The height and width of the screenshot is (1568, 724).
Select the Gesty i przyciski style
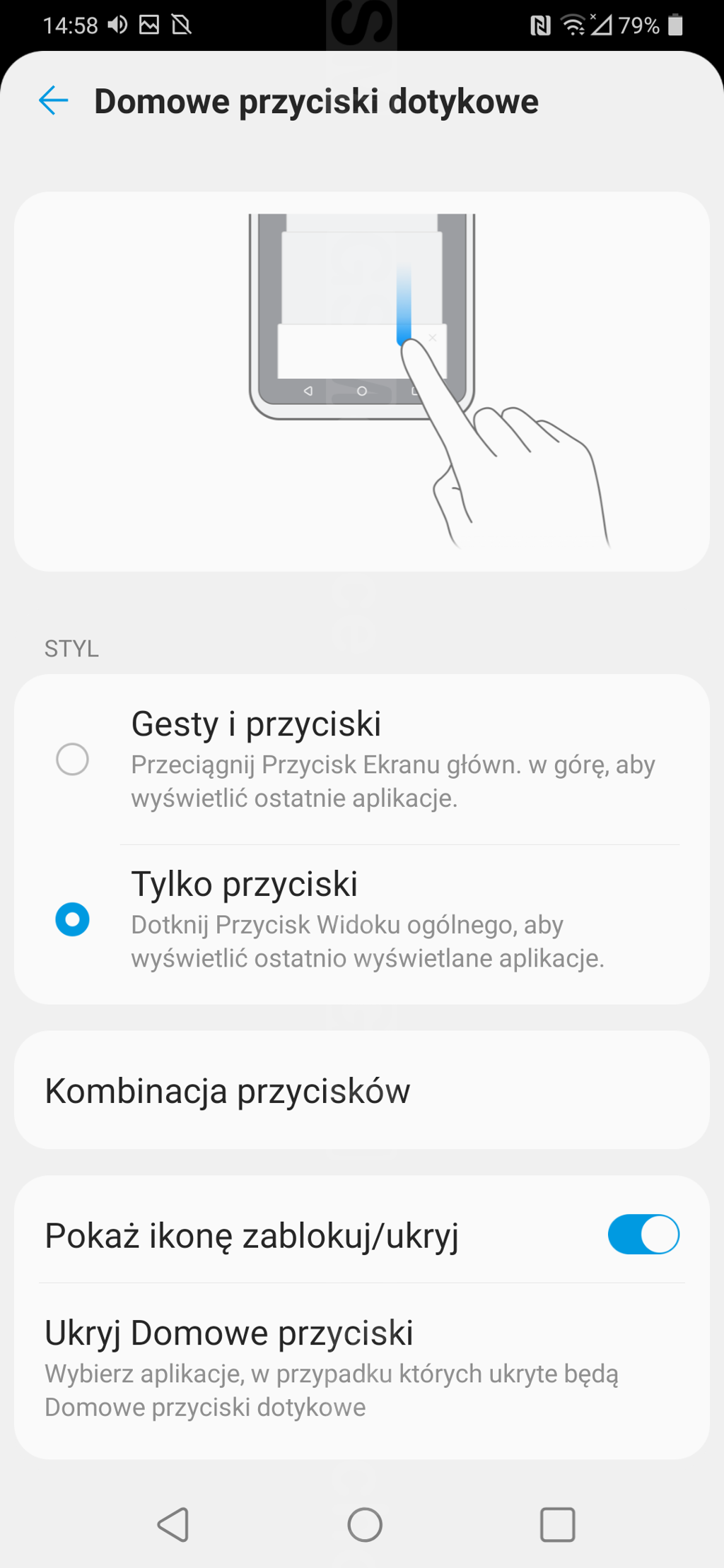tap(361, 760)
